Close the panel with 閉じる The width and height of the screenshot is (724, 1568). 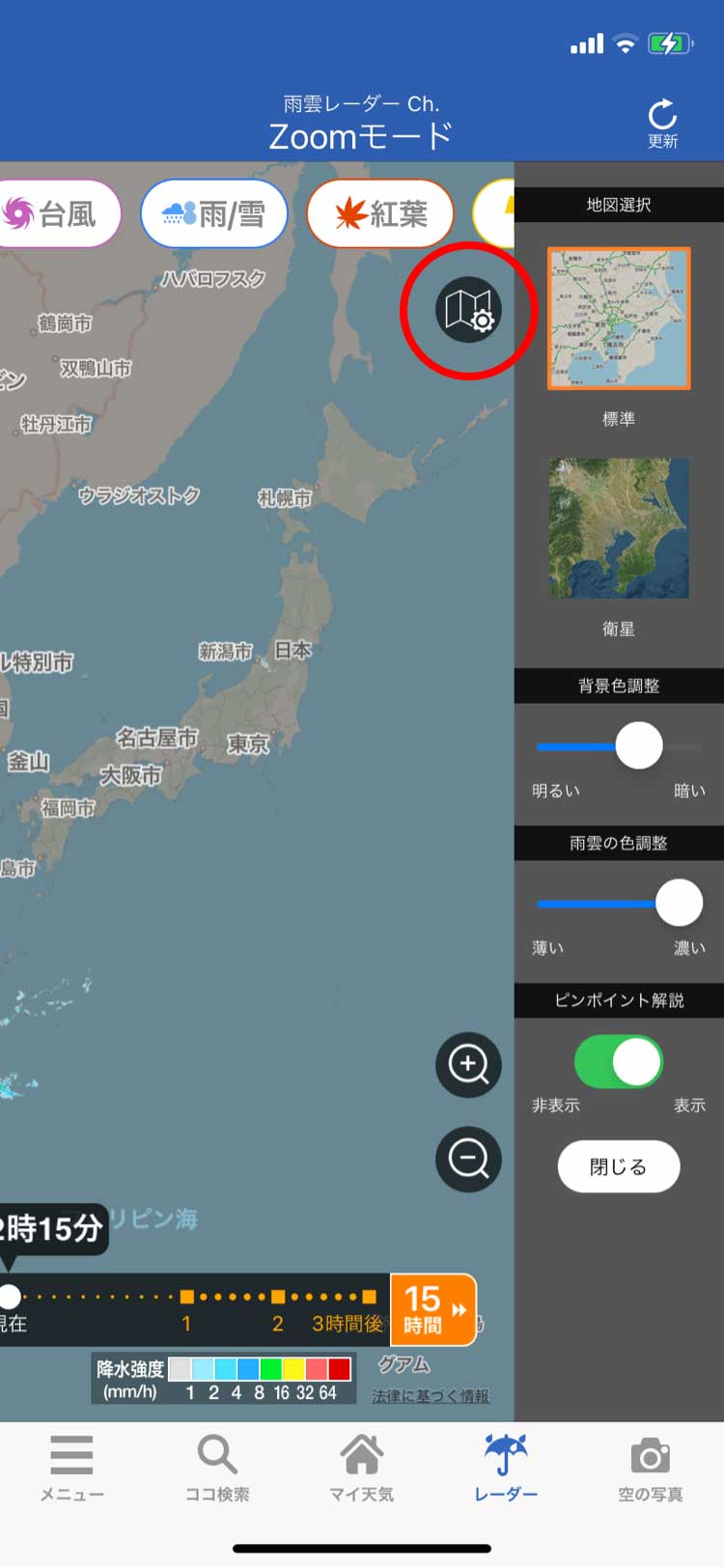(x=619, y=1166)
